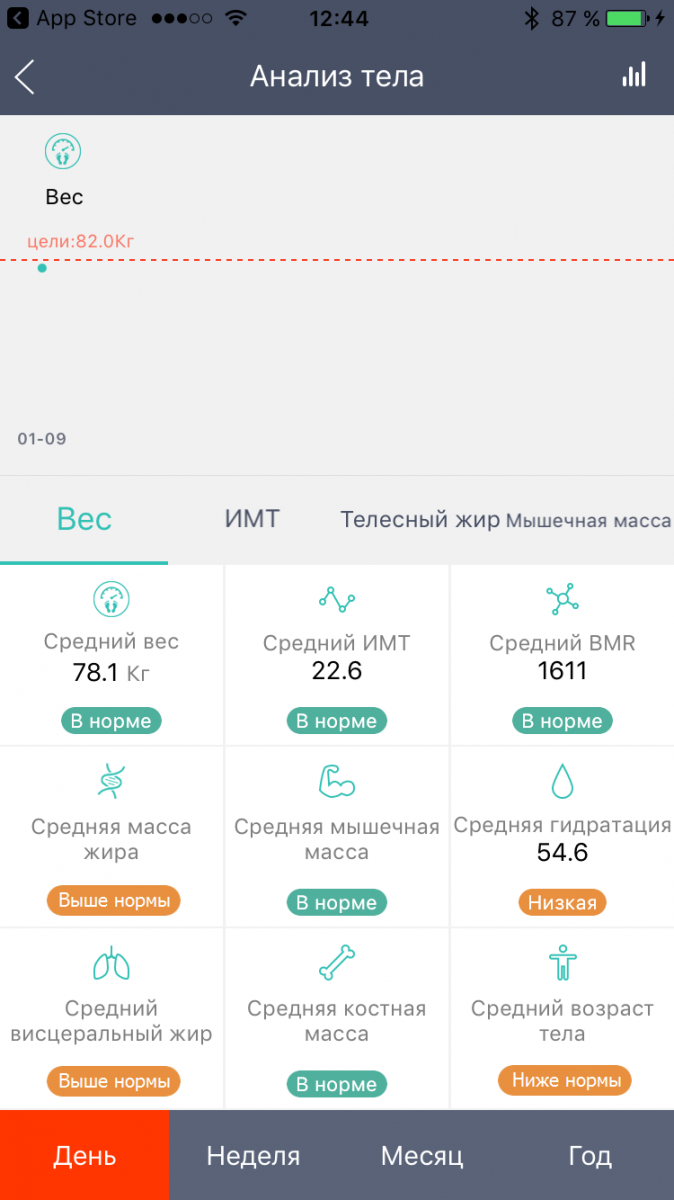Open the Средняя костная масса card
This screenshot has width=674, height=1200.
coord(337,1018)
